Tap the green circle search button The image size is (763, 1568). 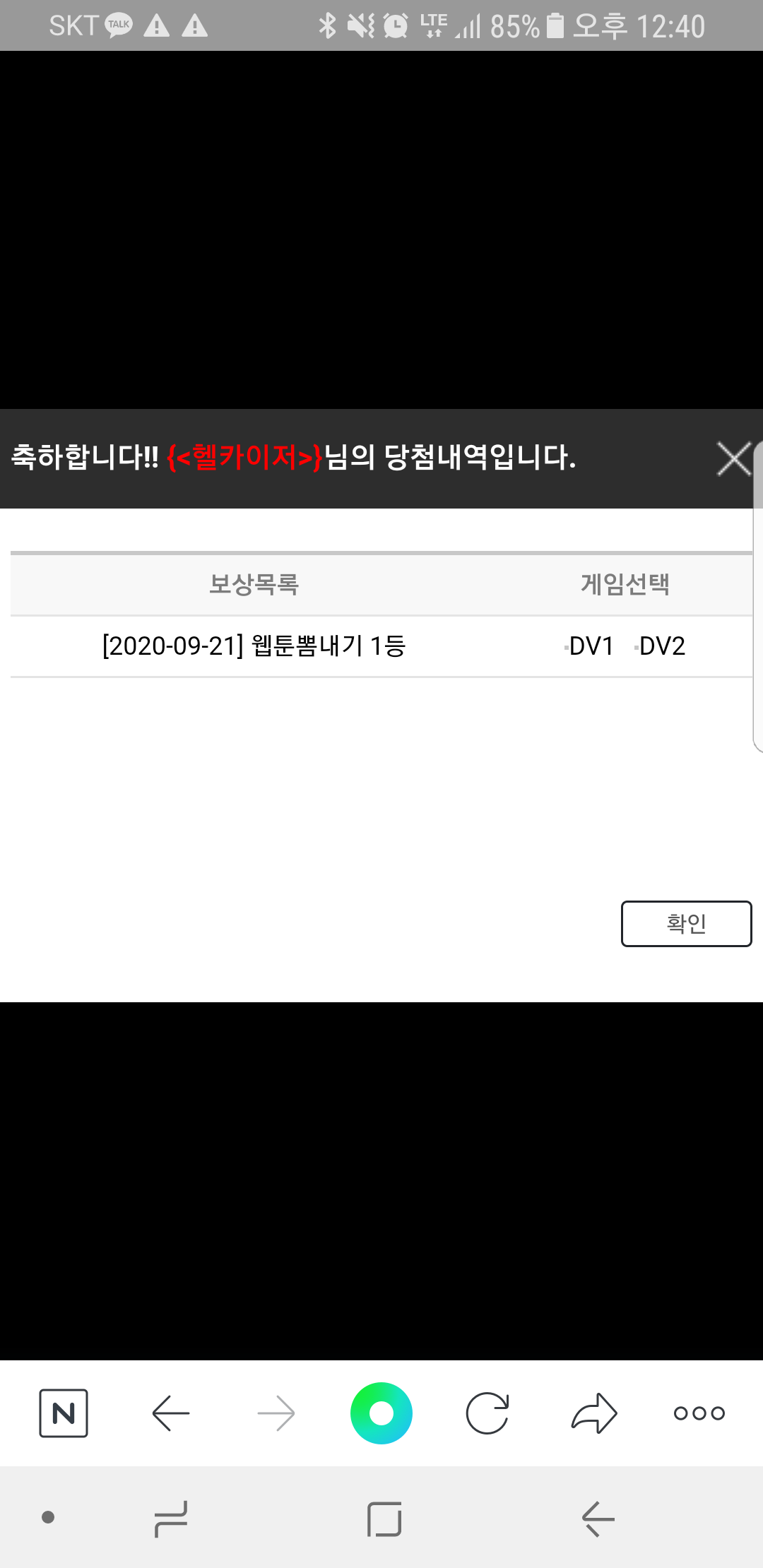pos(381,1413)
